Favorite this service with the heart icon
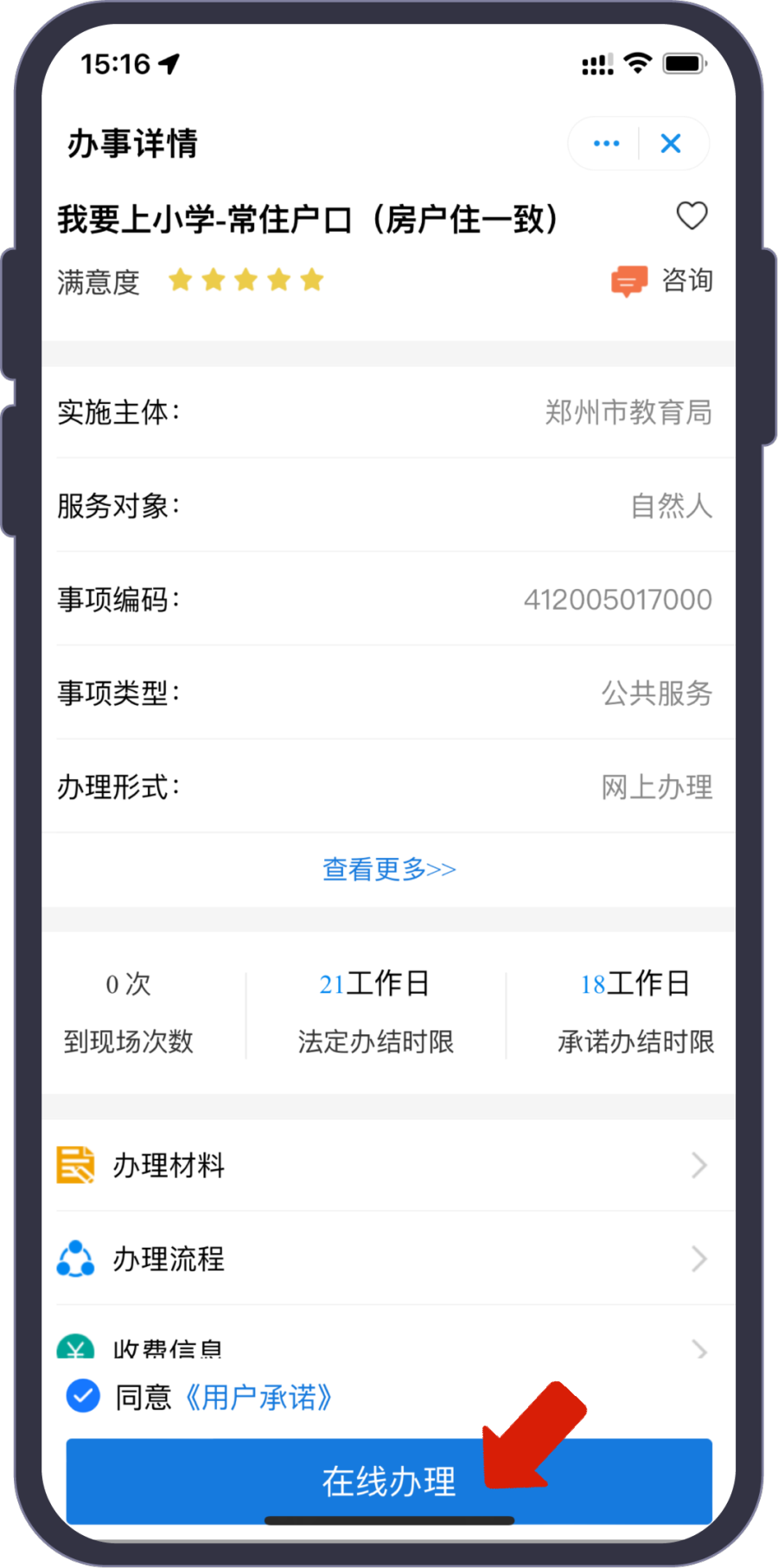This screenshot has height=1568, width=778. (x=692, y=216)
